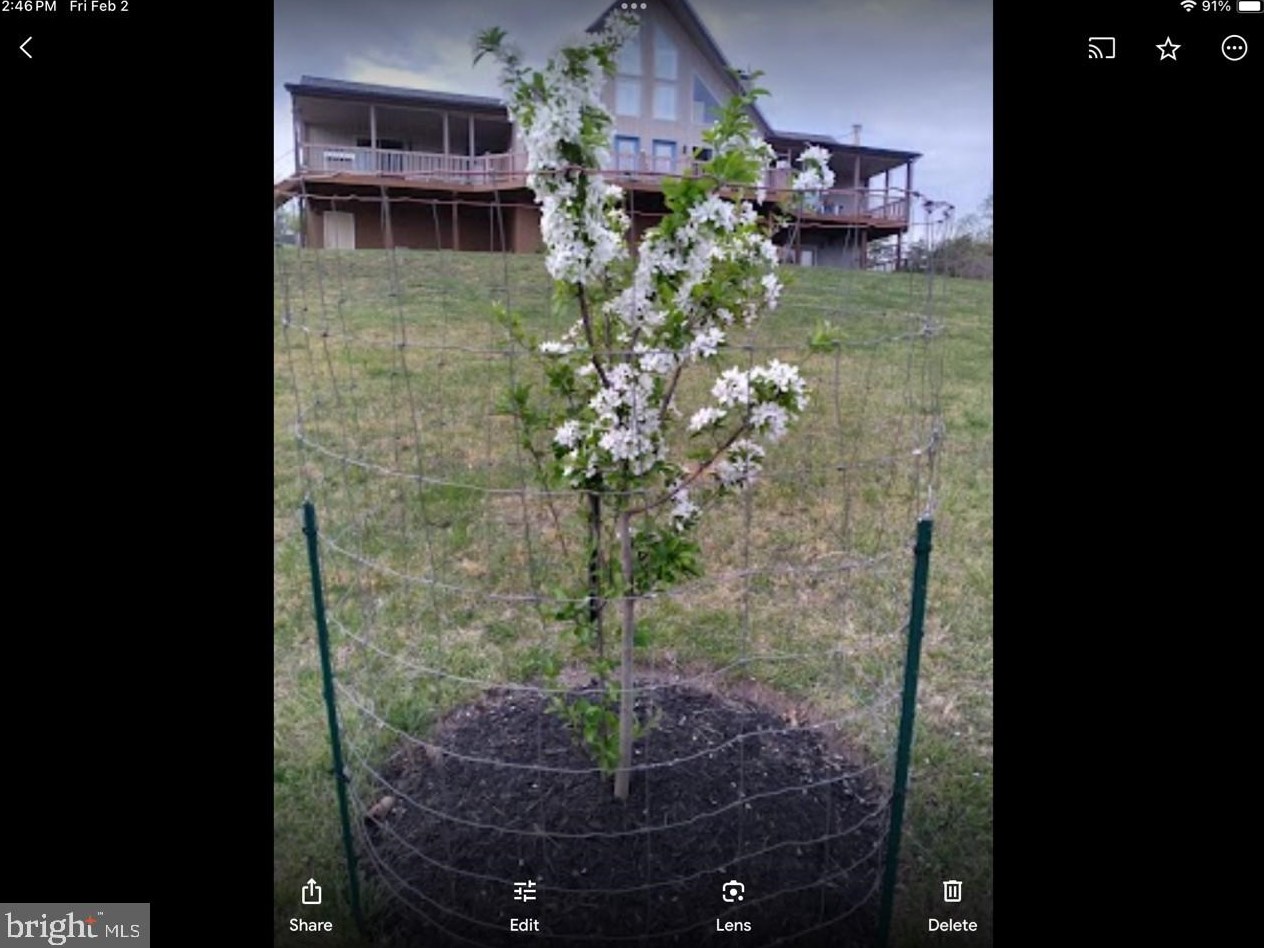
Task: Mark the photo as a favorite
Action: coord(1168,48)
